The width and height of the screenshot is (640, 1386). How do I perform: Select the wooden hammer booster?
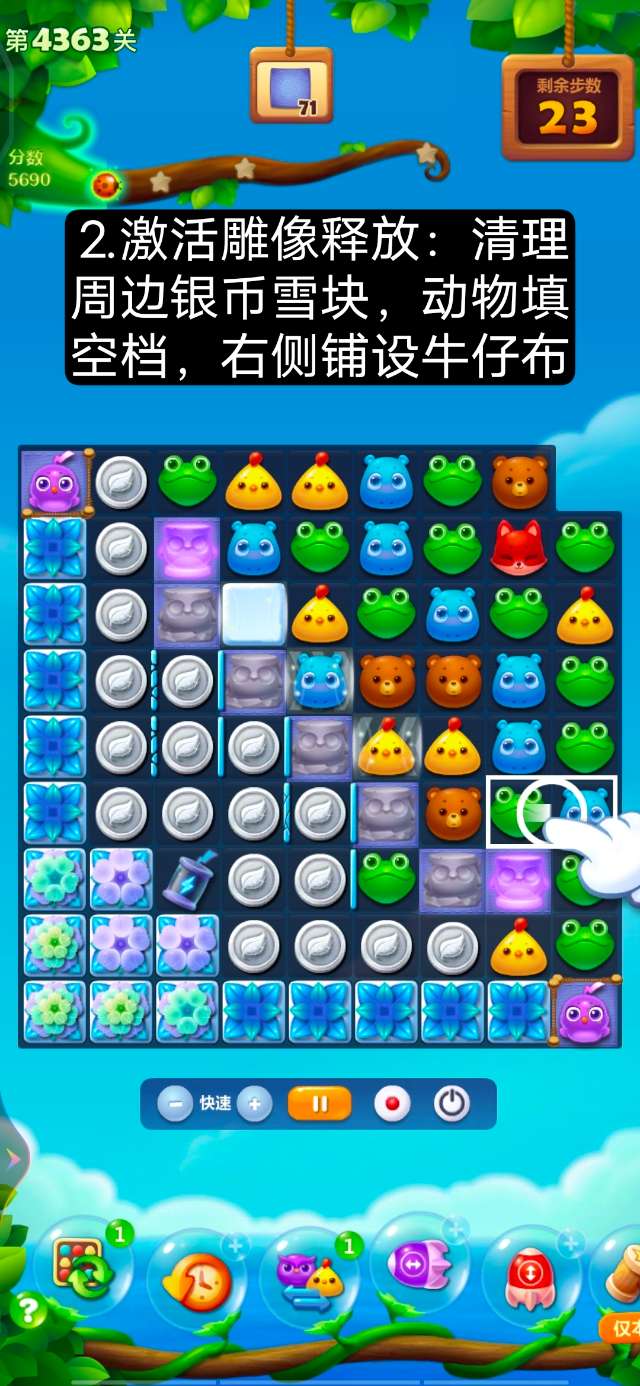click(622, 1270)
